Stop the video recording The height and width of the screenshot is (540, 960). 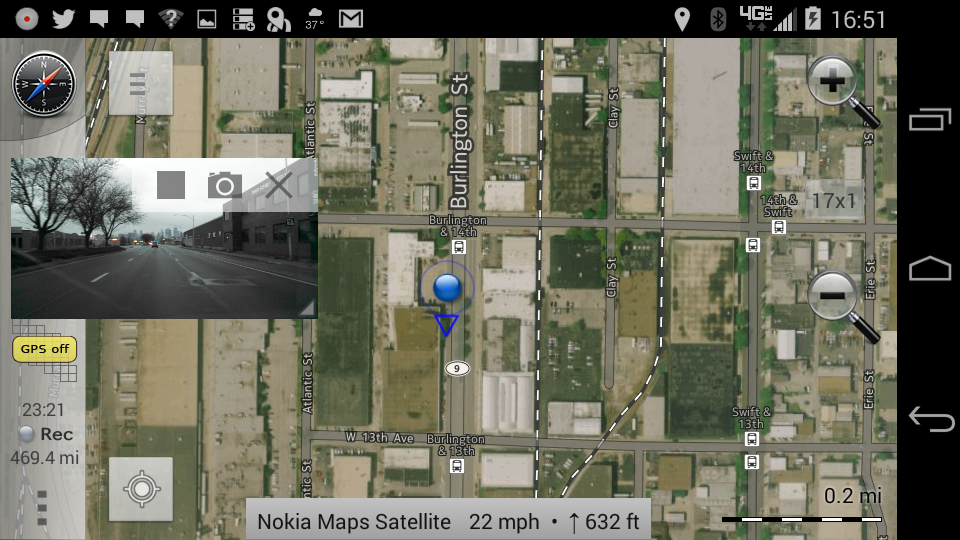pos(171,185)
